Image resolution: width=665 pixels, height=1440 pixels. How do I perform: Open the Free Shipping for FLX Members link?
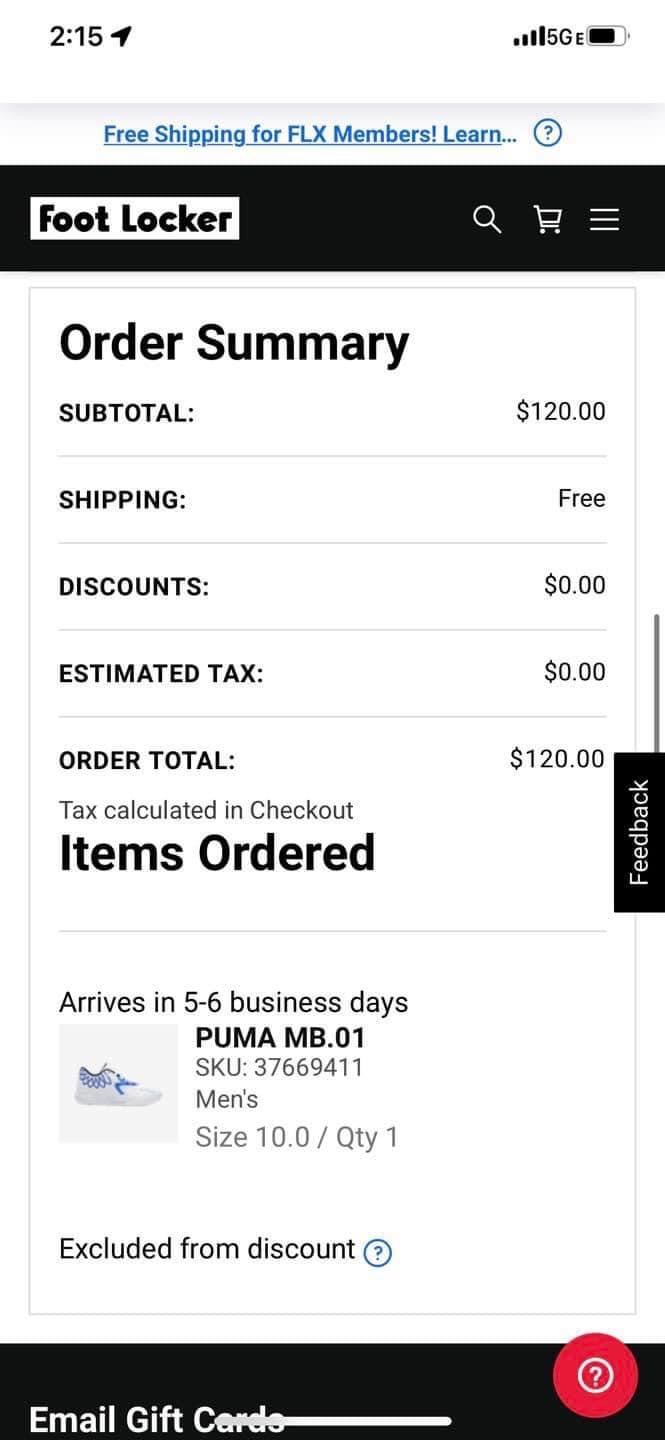pyautogui.click(x=310, y=134)
